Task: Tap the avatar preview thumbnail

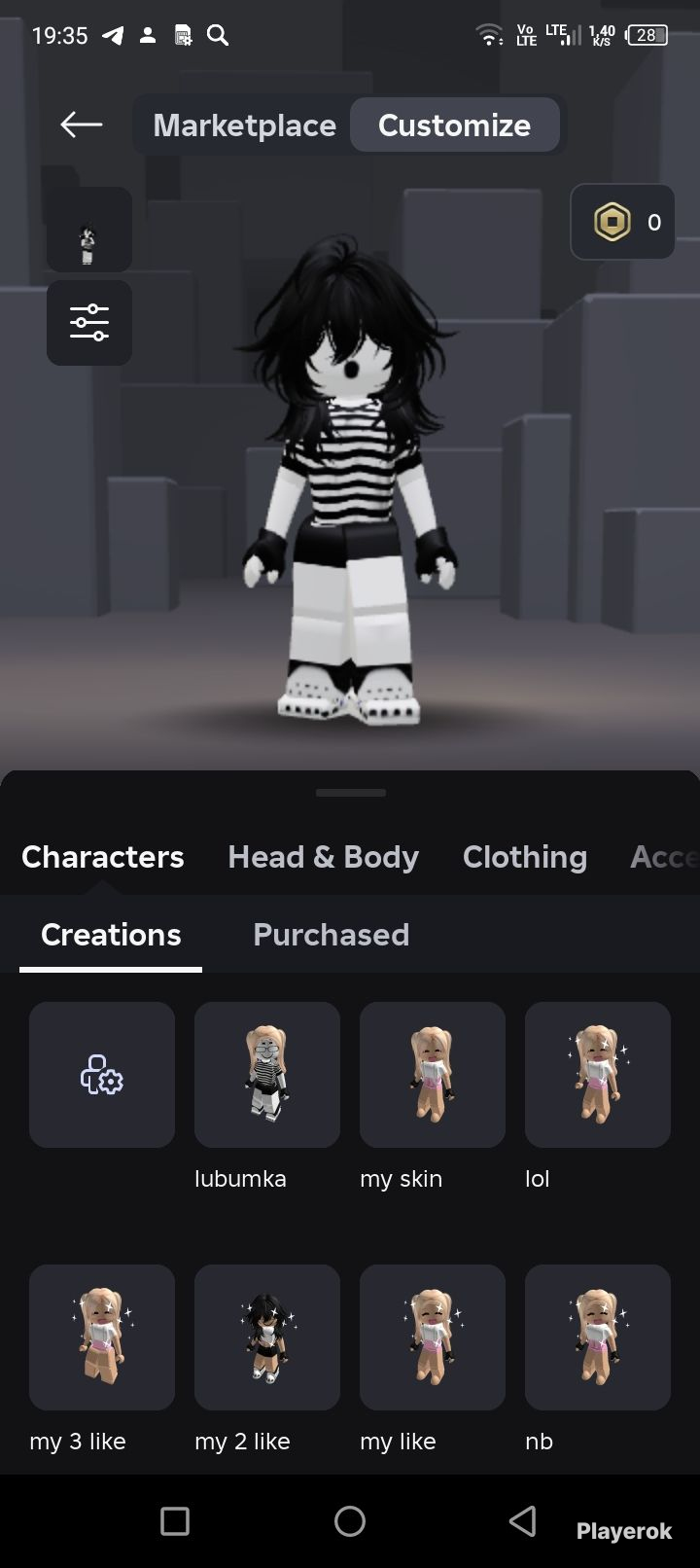Action: (89, 230)
